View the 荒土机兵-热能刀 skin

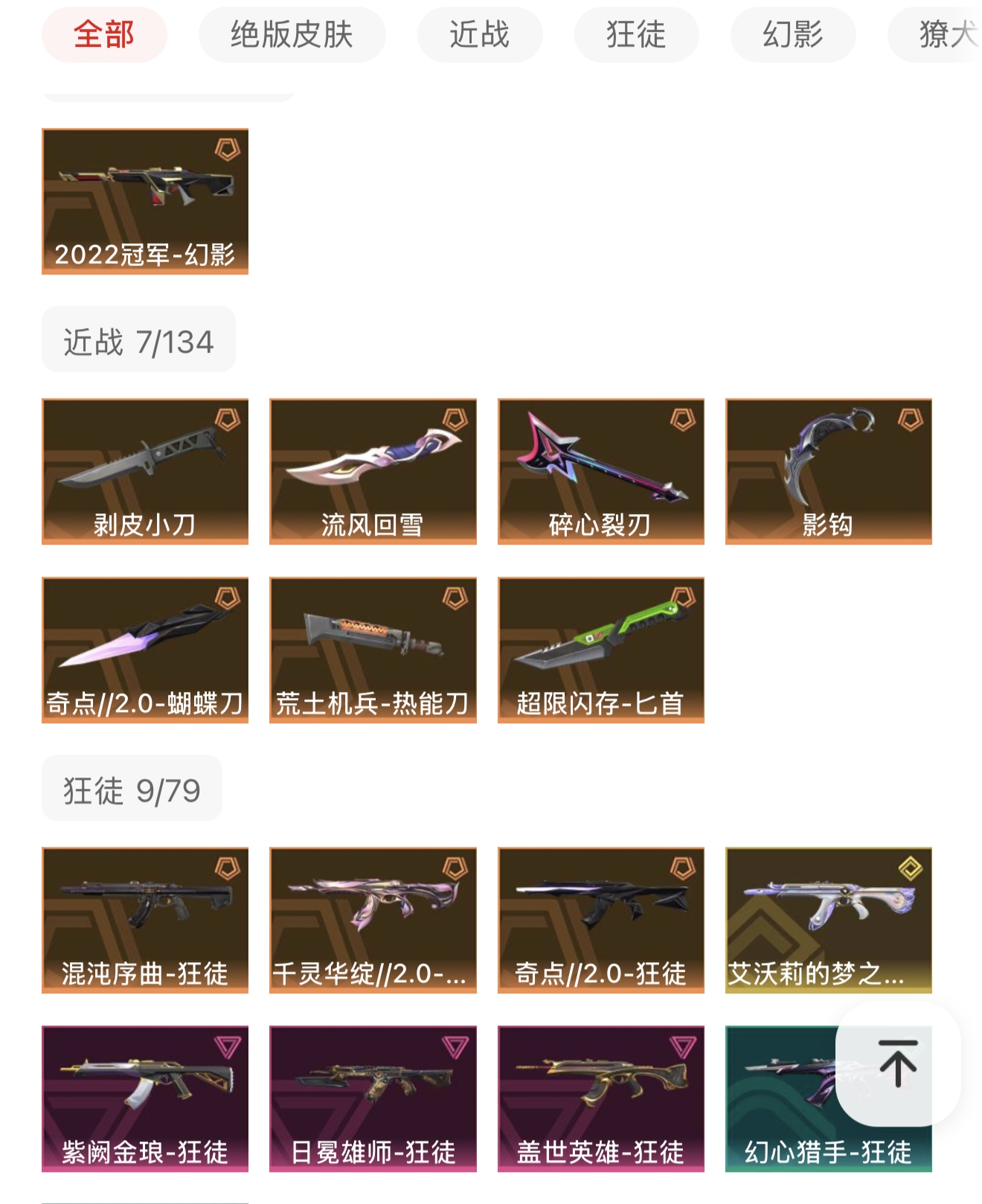(373, 650)
